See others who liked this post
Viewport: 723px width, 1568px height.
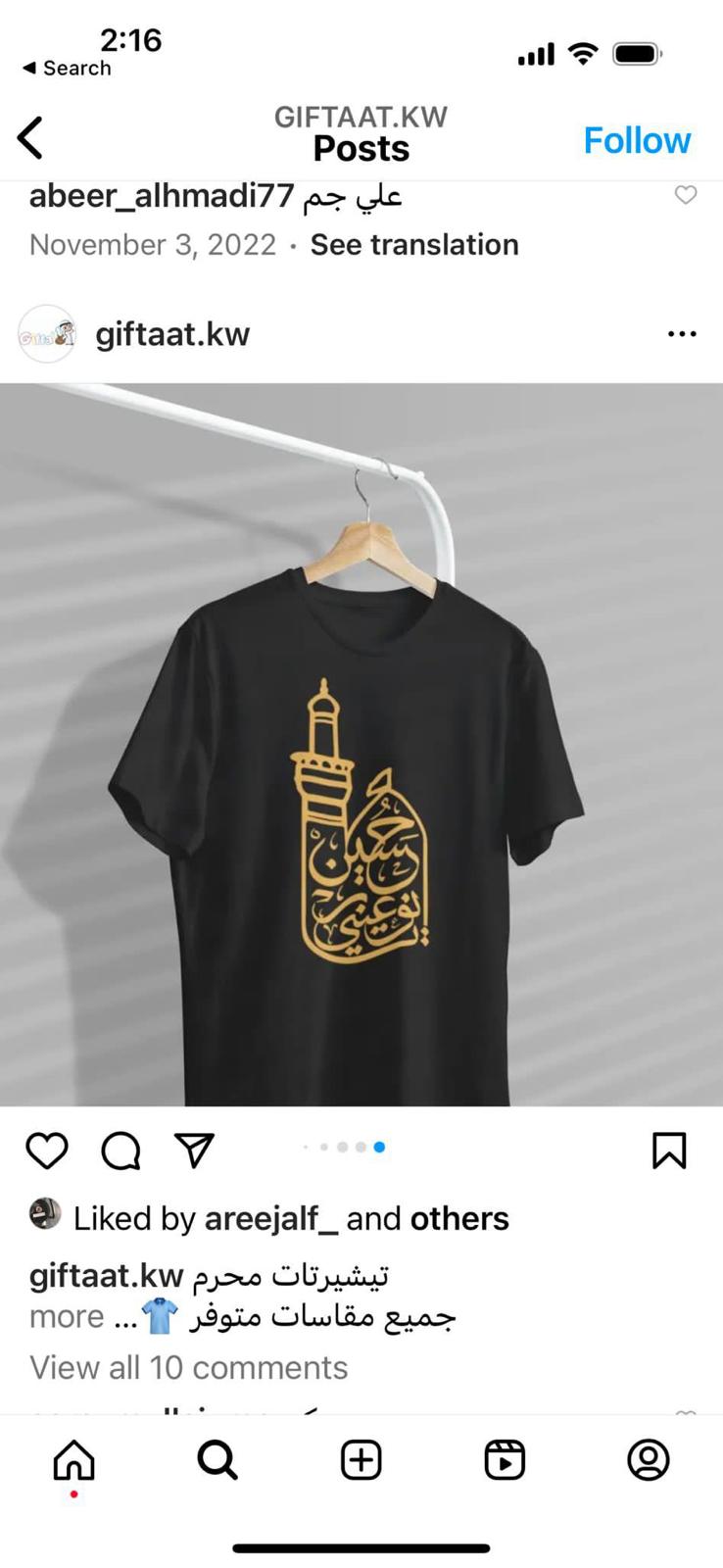coord(459,1218)
